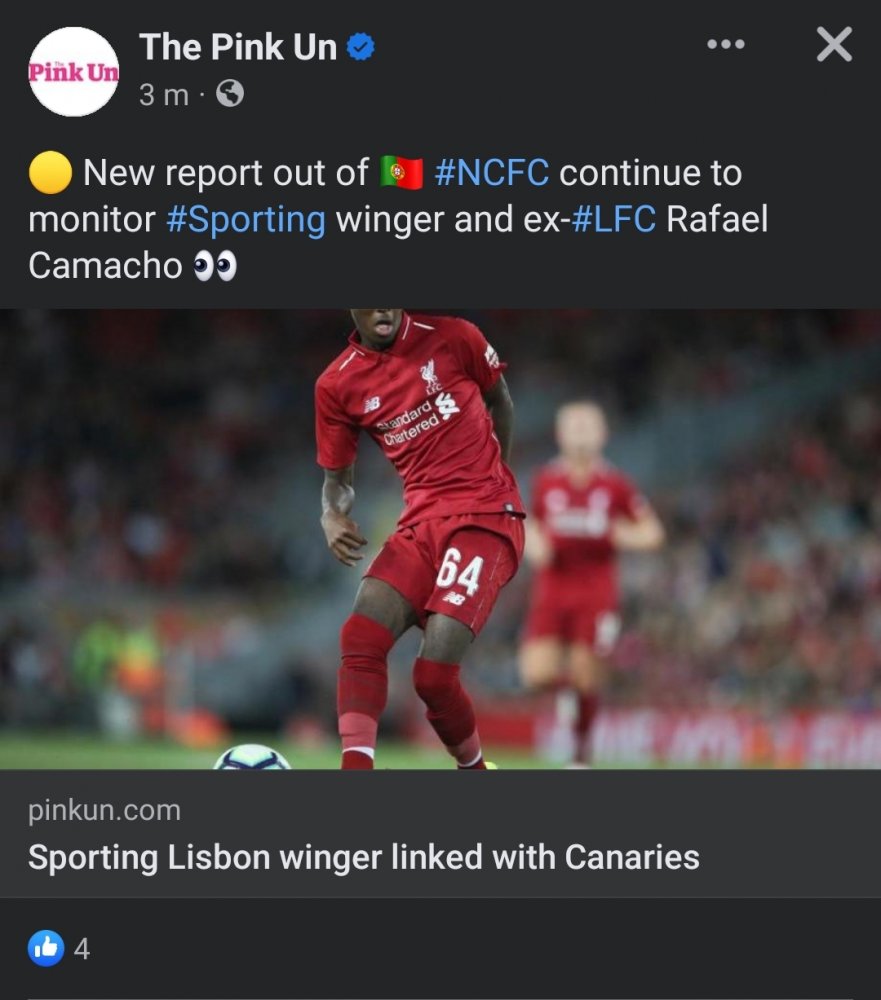This screenshot has width=881, height=1000.
Task: Open the Rafael Camacho article image
Action: 440,539
